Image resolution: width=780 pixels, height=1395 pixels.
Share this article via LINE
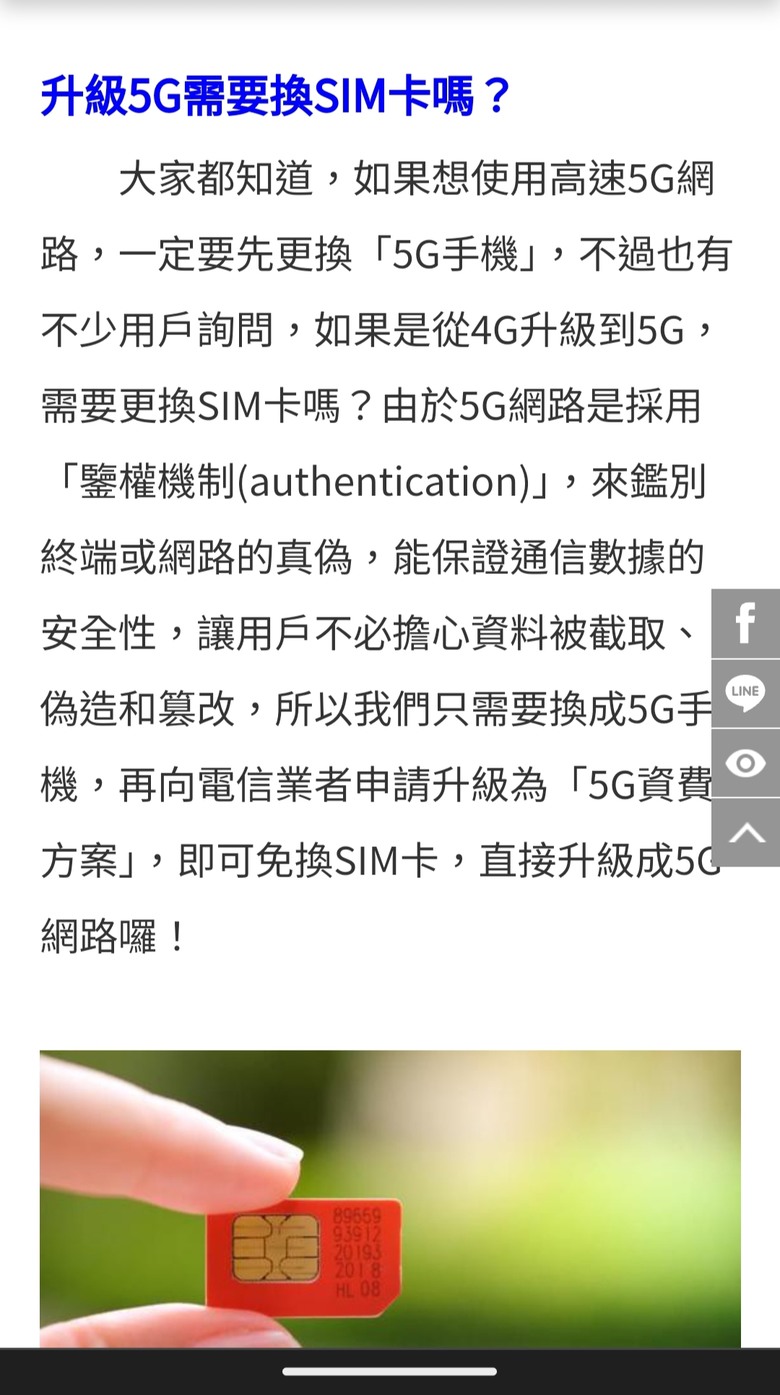click(746, 693)
